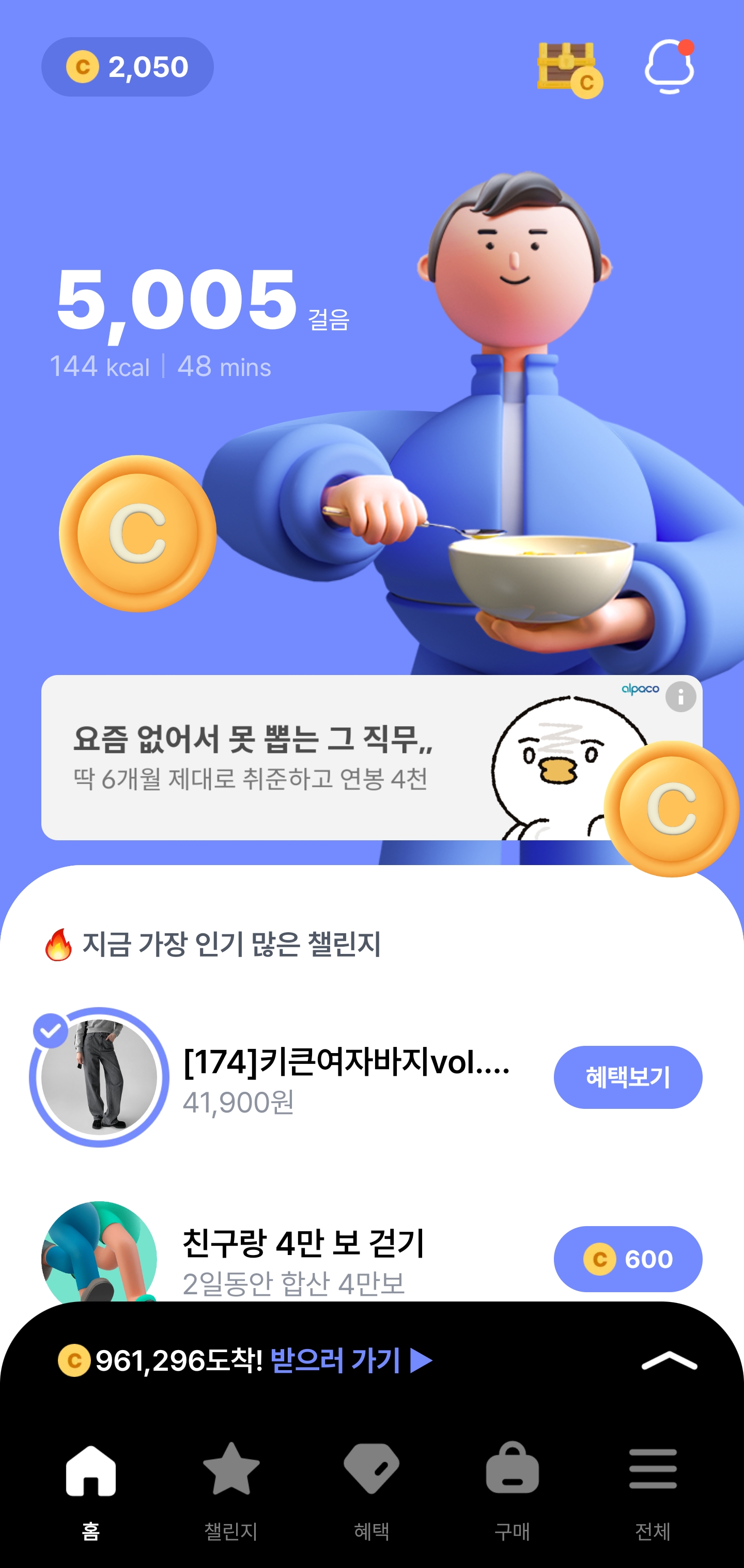Screen dimensions: 744x1568
Task: Tap the ad info icon
Action: 680,696
